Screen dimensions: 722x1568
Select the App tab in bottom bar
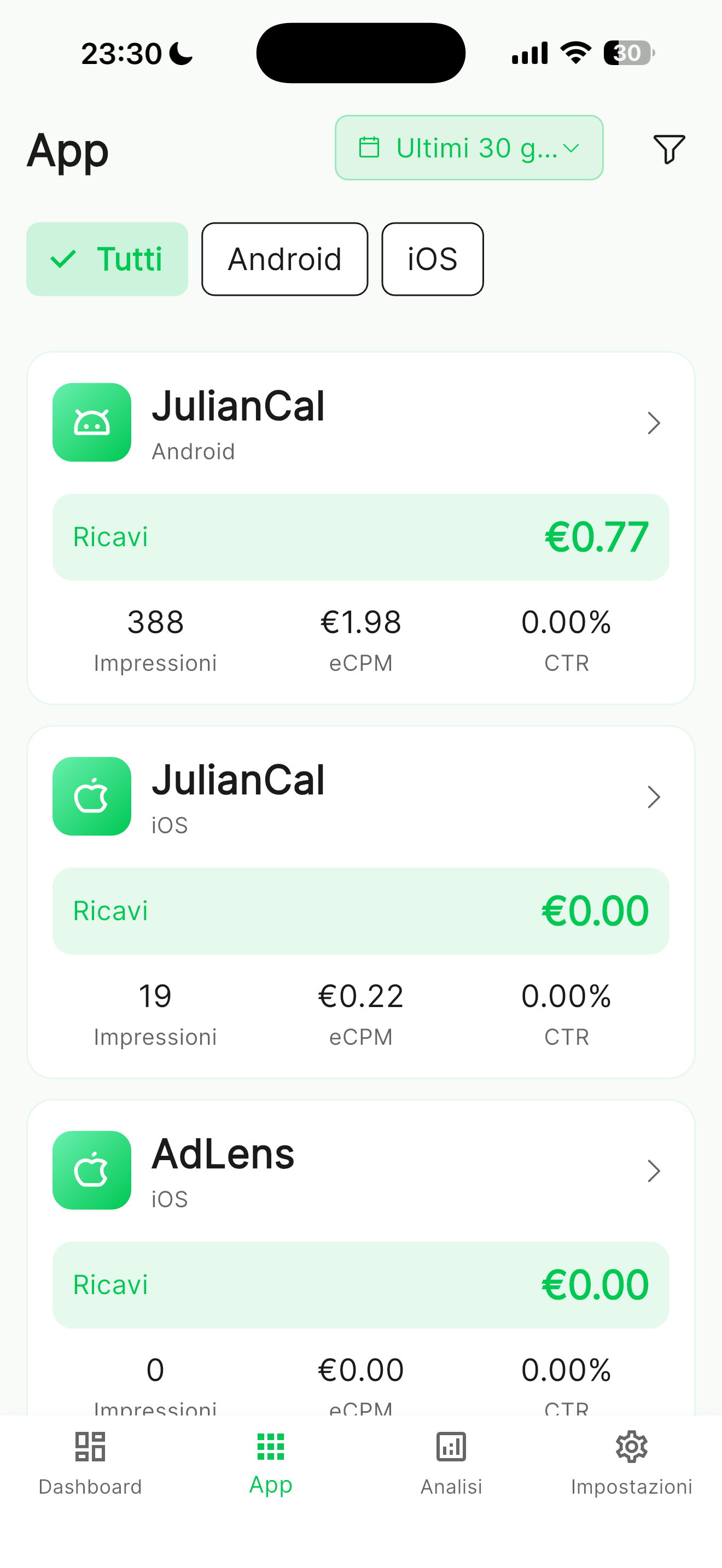271,1462
